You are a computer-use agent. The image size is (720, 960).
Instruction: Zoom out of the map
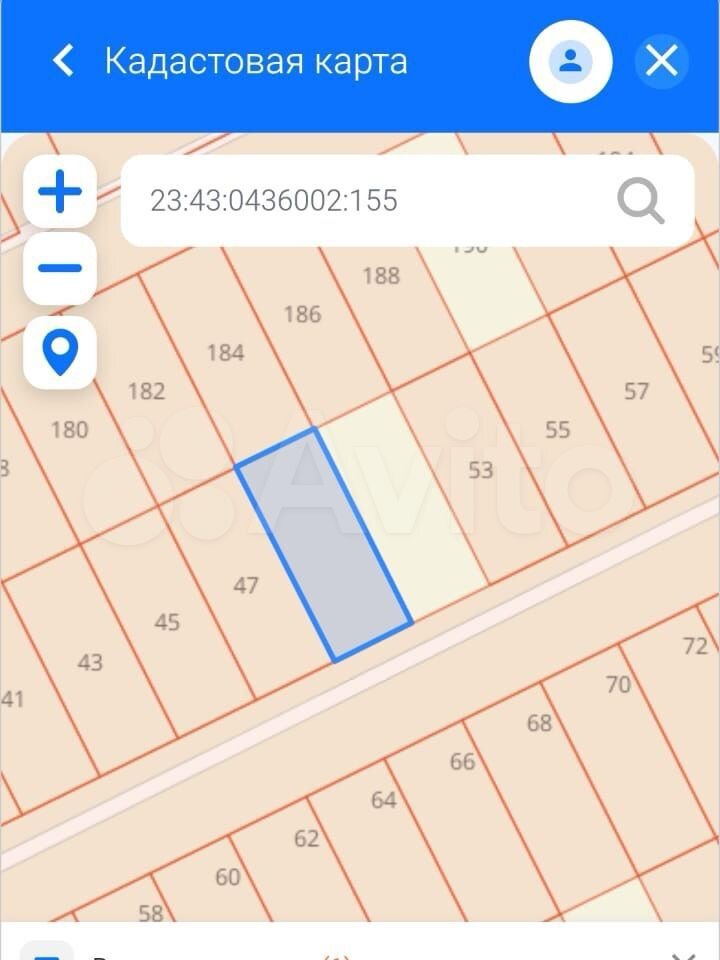point(60,268)
